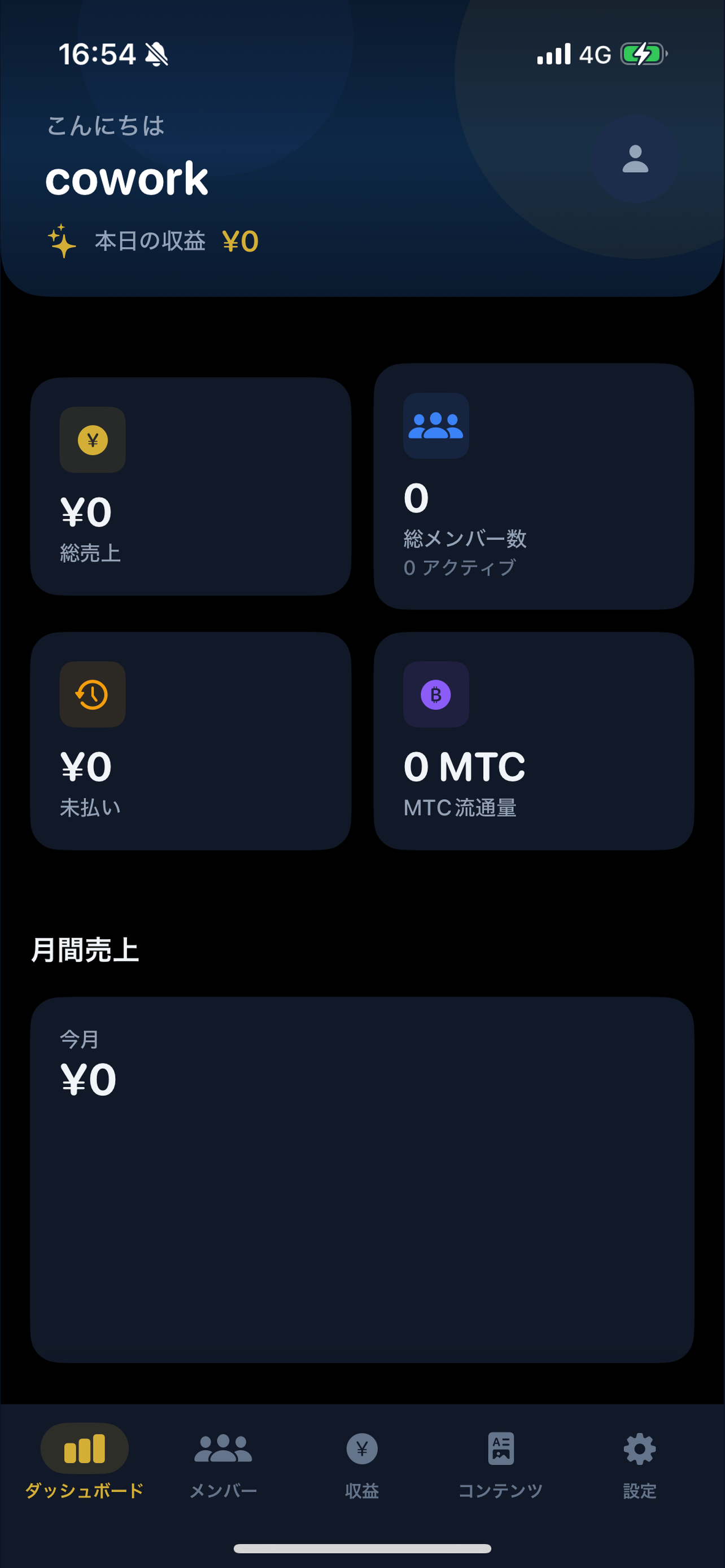Open the 総売上 card
The image size is (725, 1568).
[190, 487]
